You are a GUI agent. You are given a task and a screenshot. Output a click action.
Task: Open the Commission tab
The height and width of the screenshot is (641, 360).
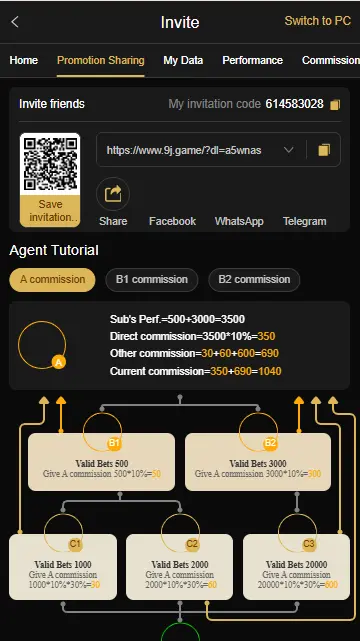pyautogui.click(x=331, y=60)
